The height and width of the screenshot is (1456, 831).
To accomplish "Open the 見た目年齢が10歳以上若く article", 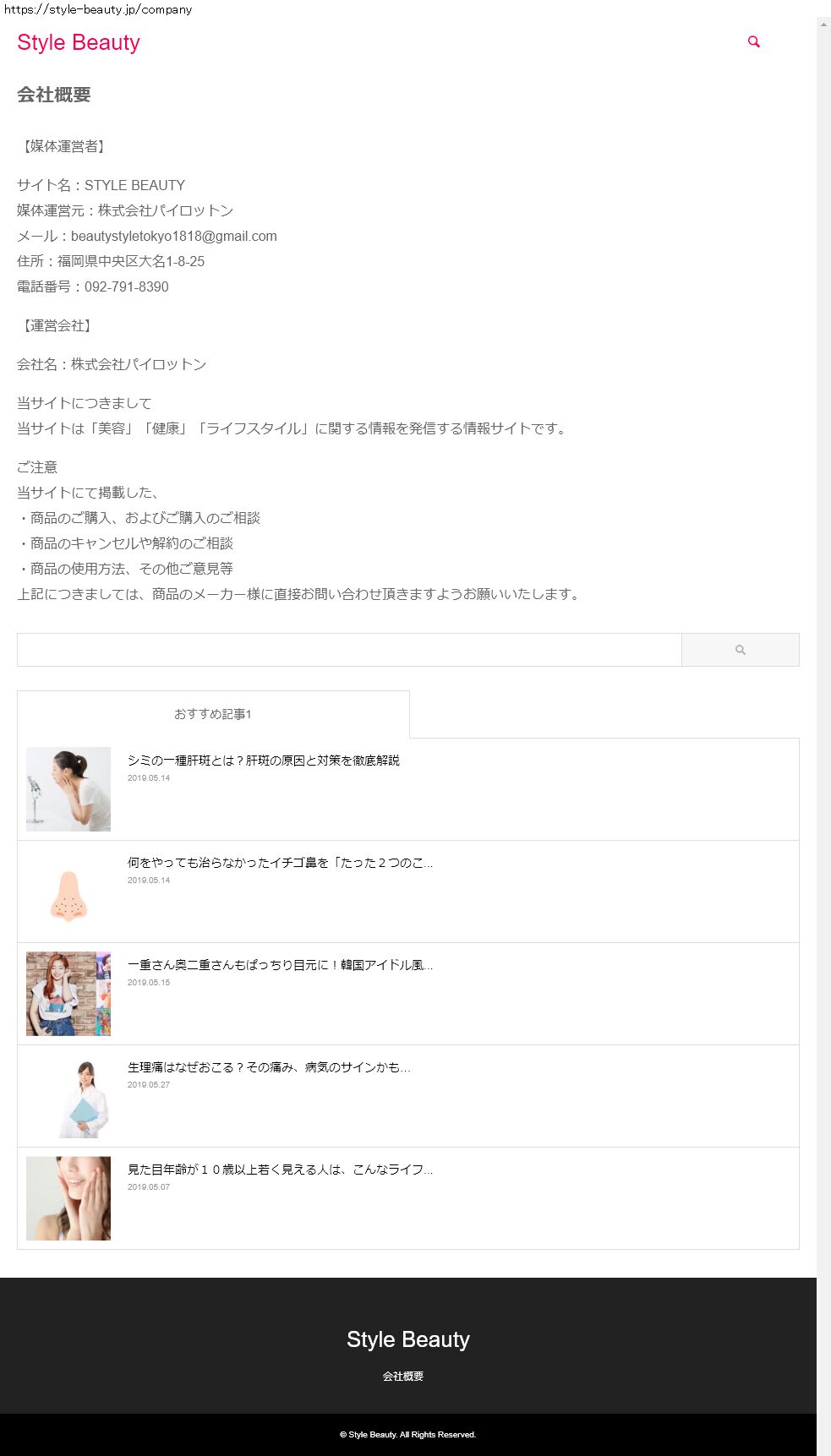I will pos(279,1170).
